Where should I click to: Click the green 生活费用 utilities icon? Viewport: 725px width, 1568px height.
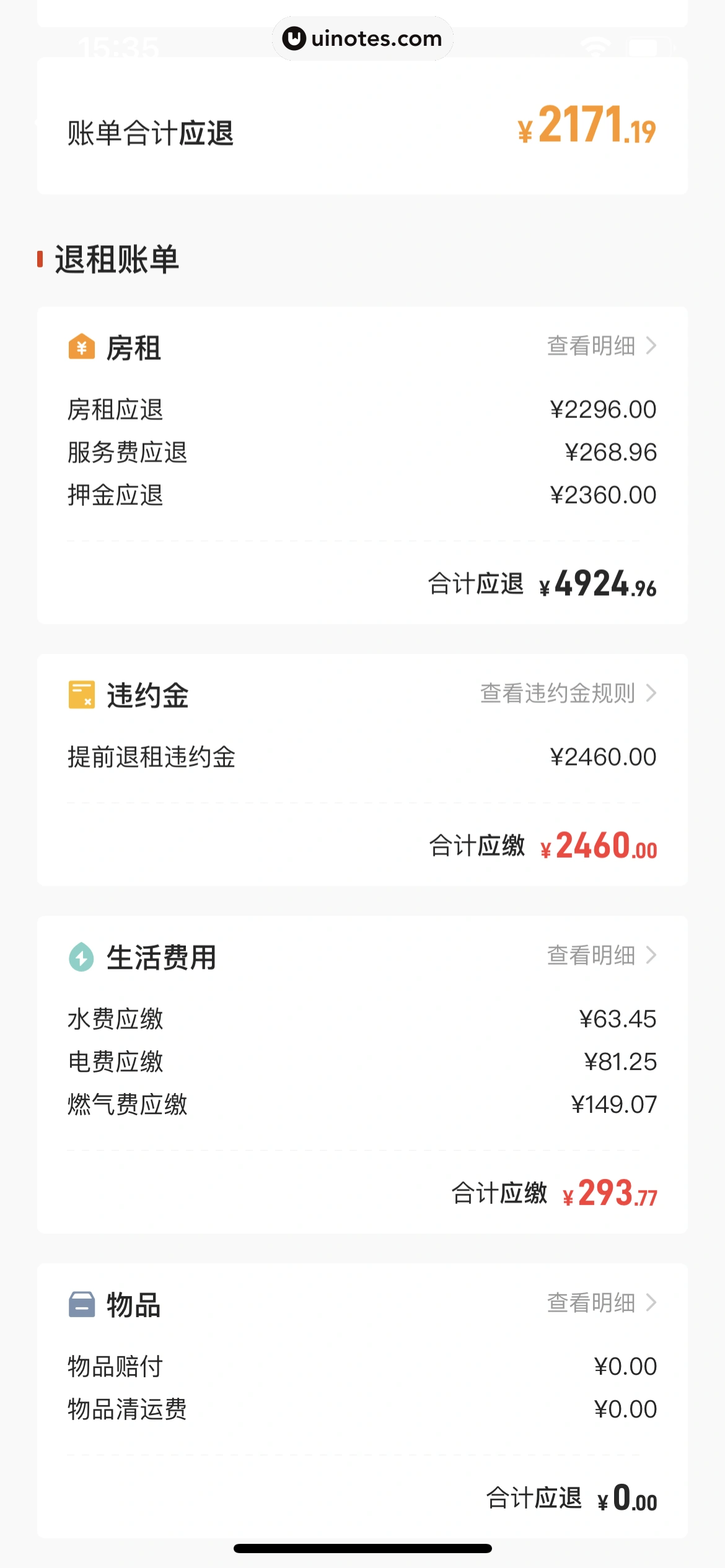click(82, 956)
